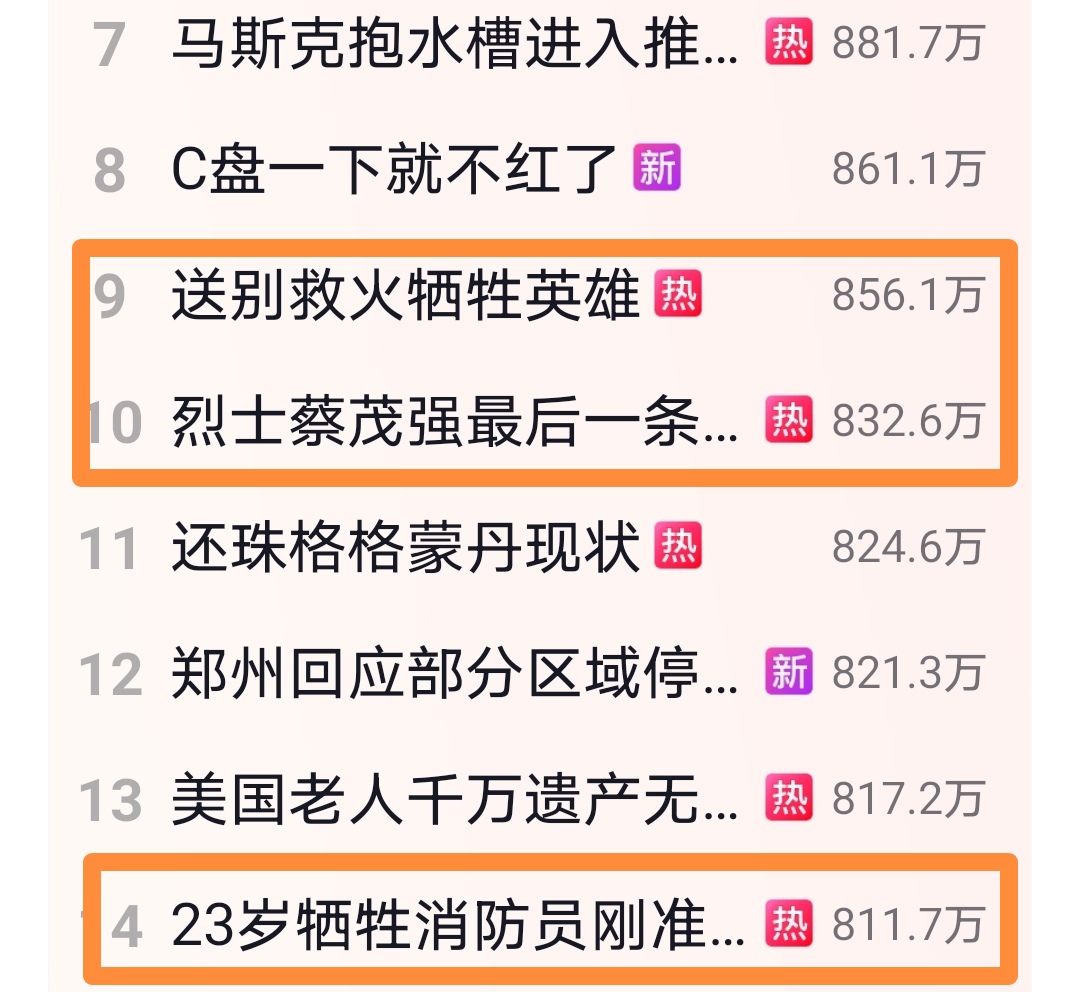View the topic C盘一下就不红了
The image size is (1080, 992).
click(x=394, y=171)
